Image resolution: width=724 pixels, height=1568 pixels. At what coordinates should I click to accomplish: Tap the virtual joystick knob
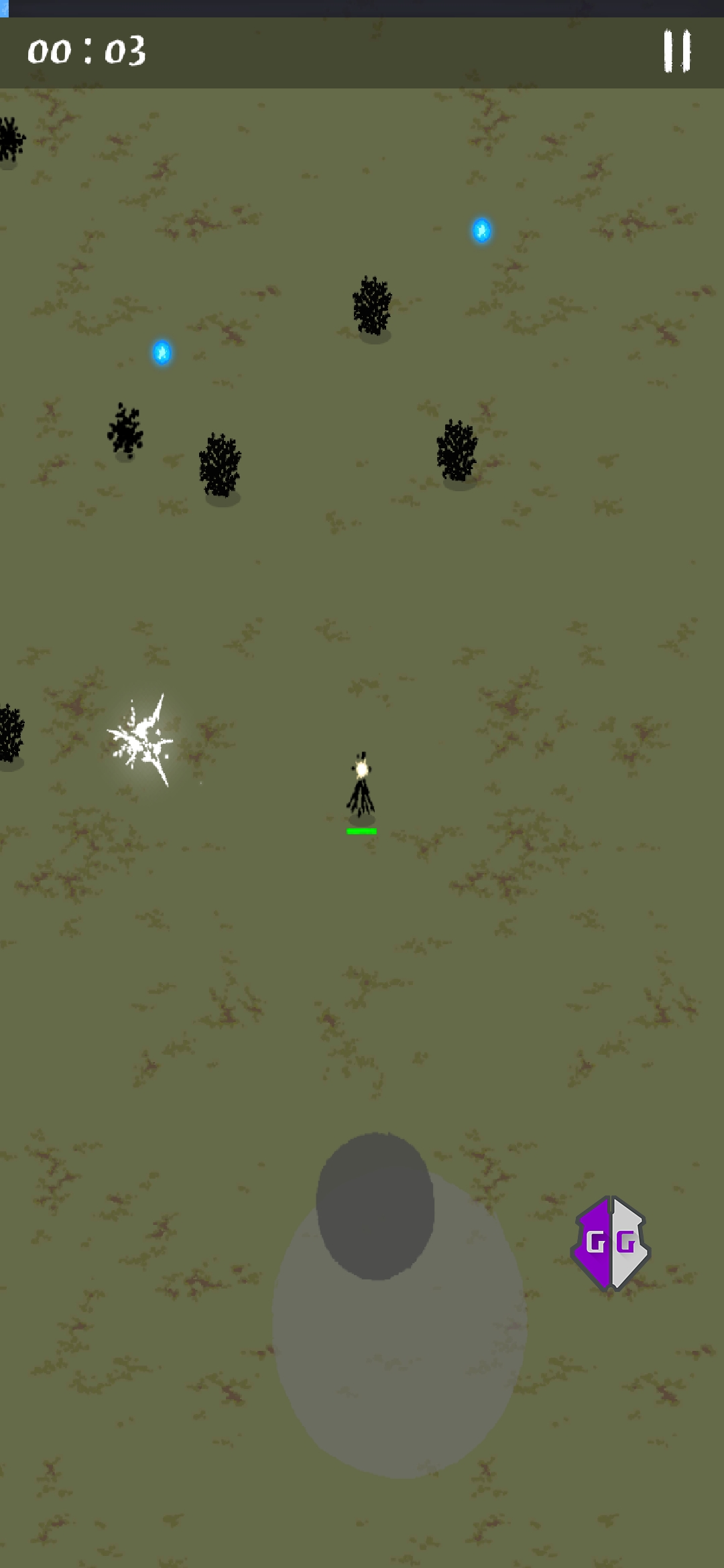click(x=375, y=1206)
